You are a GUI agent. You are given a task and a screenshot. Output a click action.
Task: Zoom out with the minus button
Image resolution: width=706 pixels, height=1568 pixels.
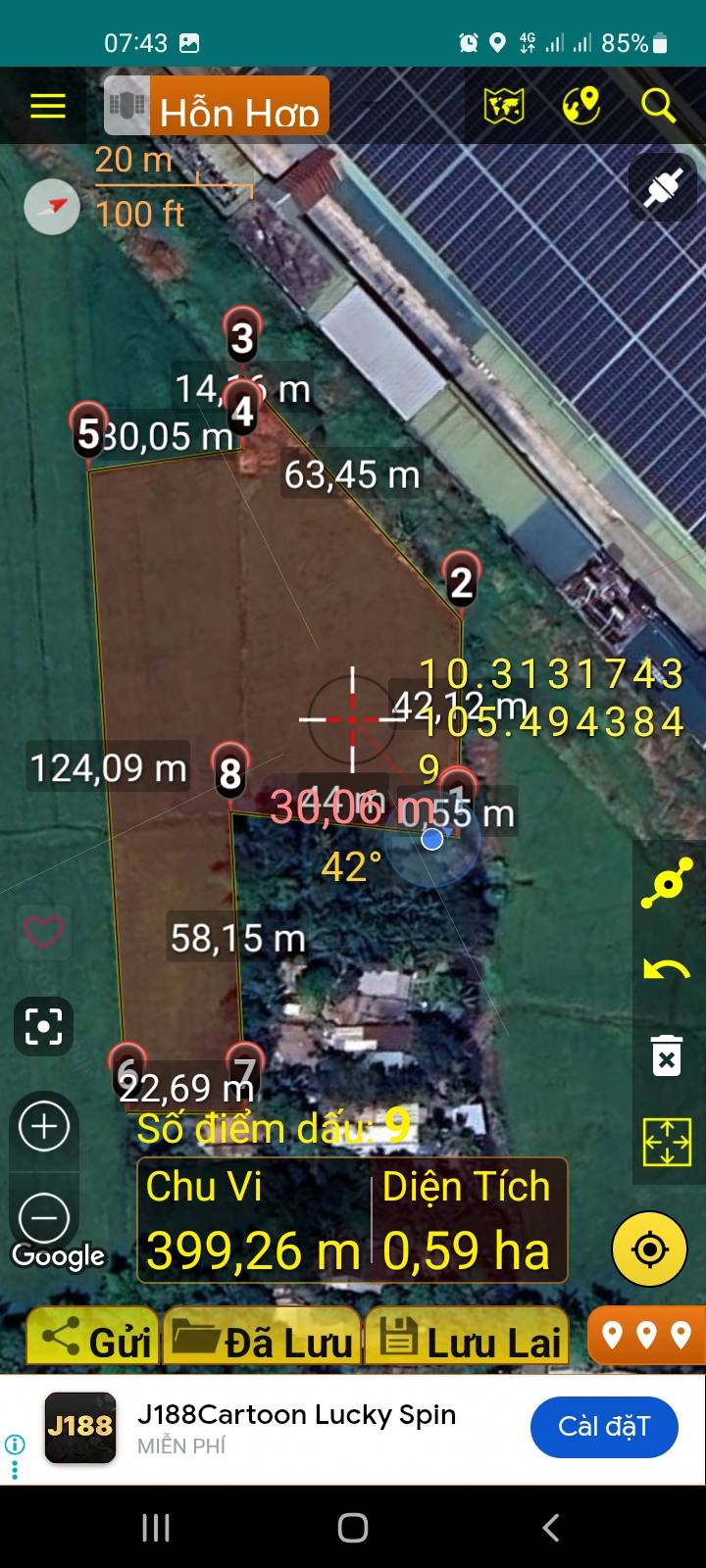pyautogui.click(x=44, y=1218)
